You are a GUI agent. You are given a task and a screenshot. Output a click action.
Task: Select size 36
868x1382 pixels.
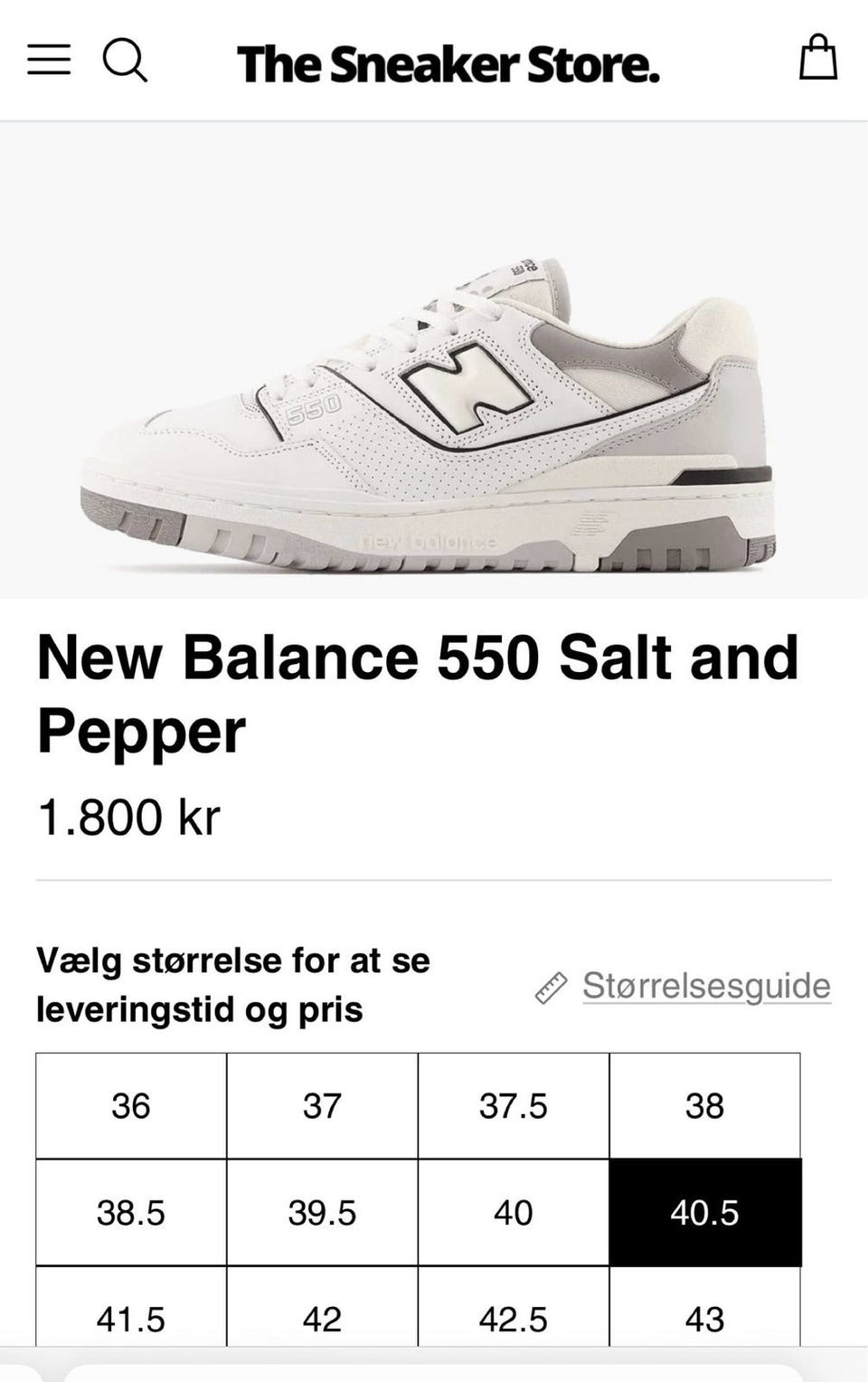tap(129, 1105)
